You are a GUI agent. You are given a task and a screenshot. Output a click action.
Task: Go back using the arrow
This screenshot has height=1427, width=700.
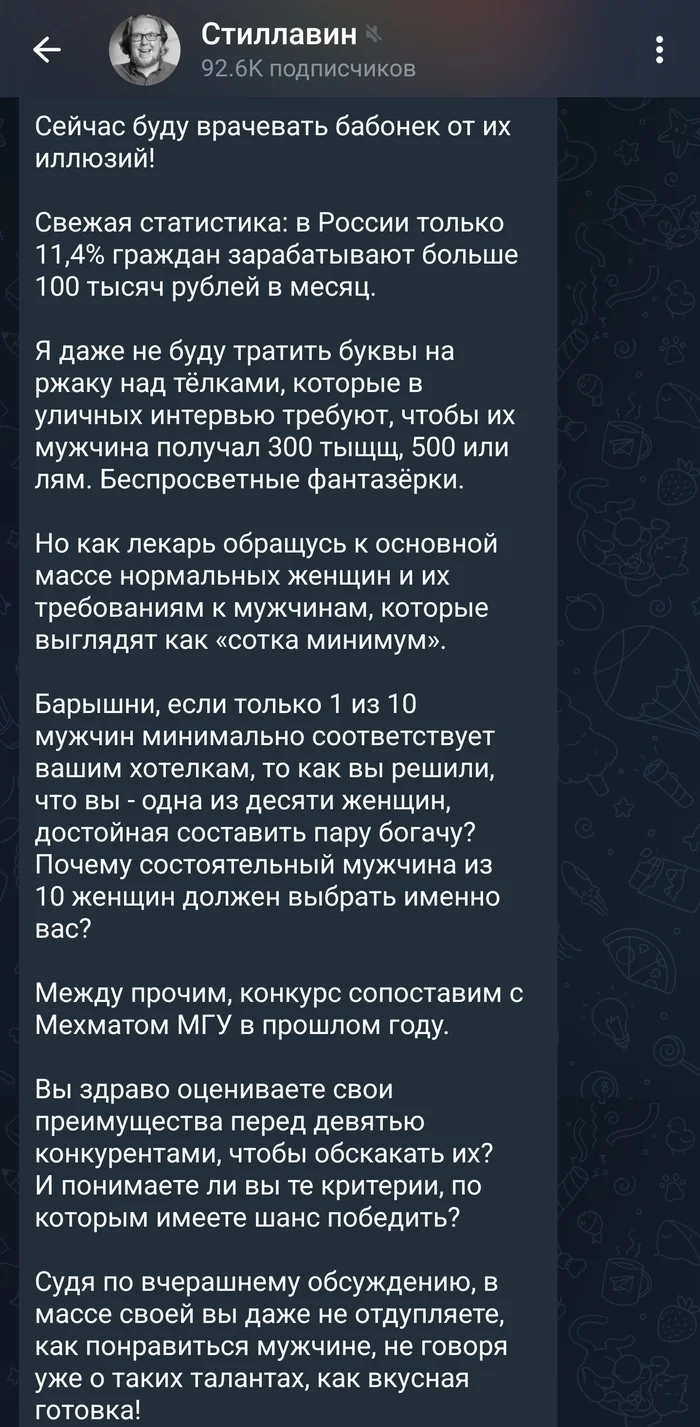click(47, 50)
